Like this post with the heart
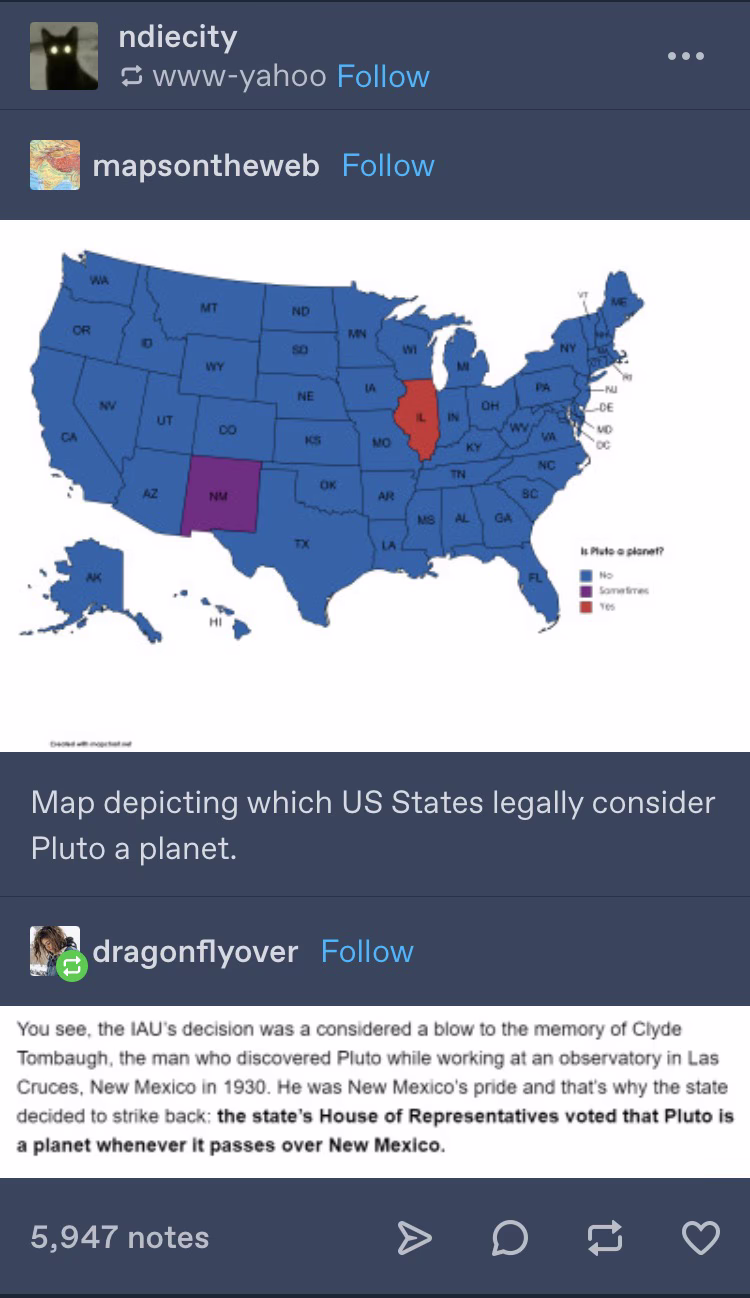Screen dimensions: 750x1298 pyautogui.click(x=700, y=1238)
